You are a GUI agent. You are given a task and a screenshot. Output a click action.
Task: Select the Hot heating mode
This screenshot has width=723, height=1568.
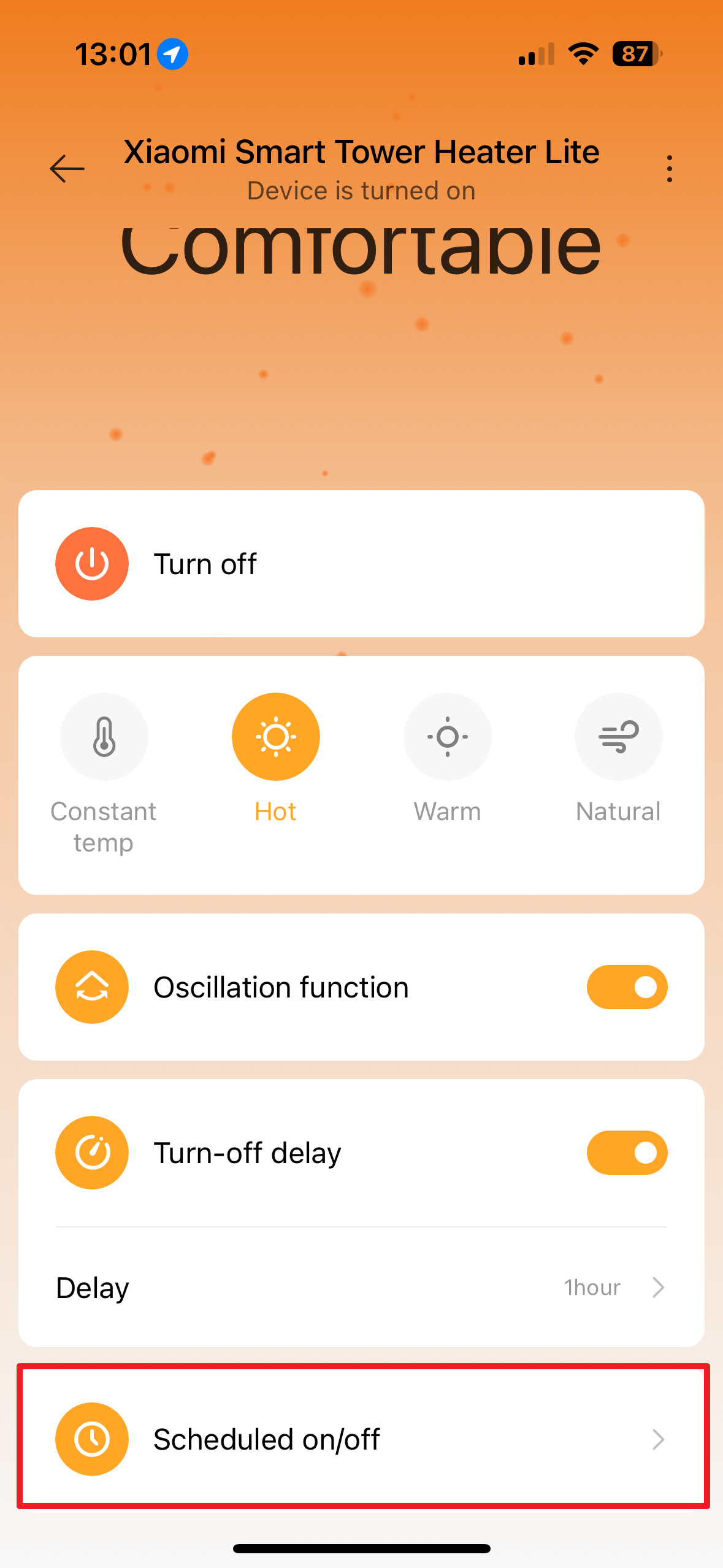[x=275, y=737]
